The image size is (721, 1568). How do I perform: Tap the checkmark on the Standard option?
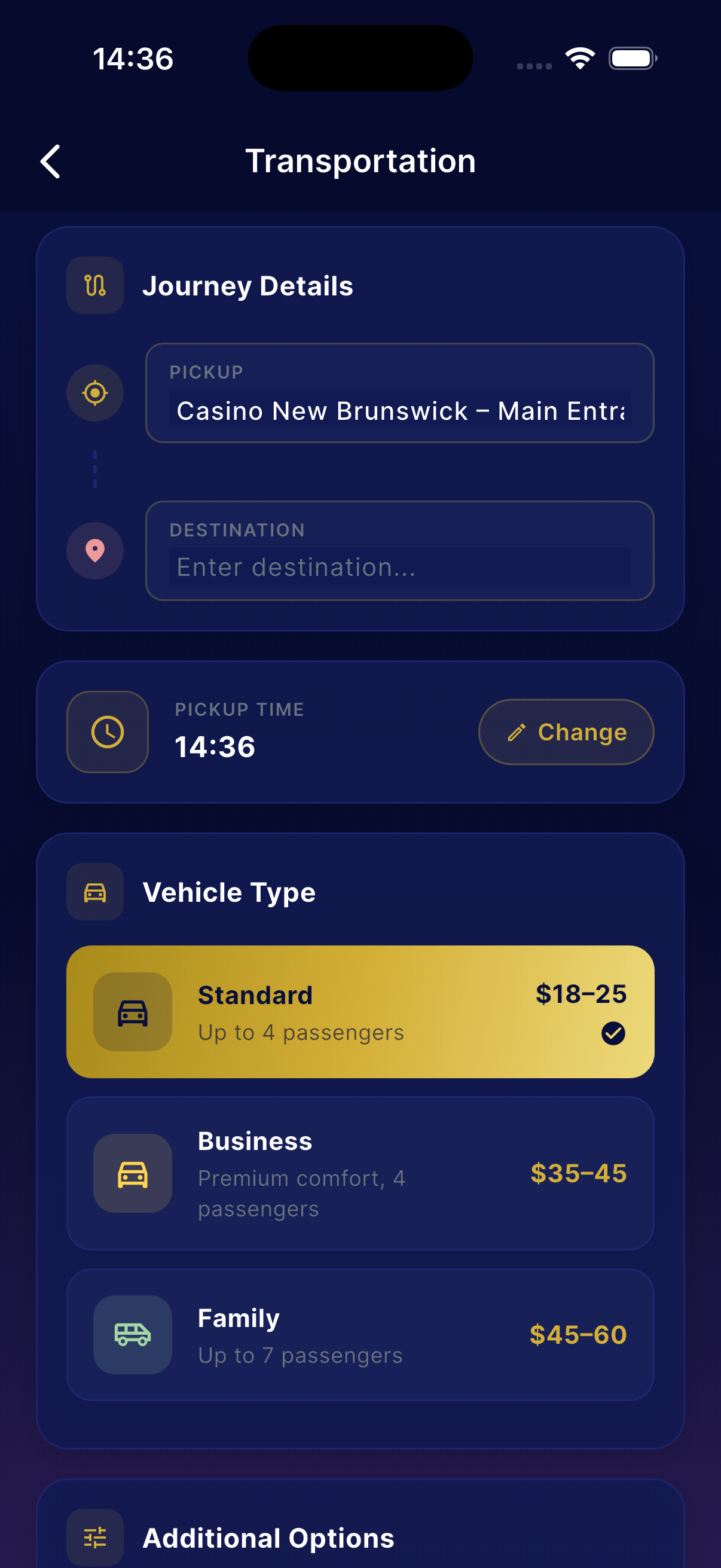[613, 1032]
